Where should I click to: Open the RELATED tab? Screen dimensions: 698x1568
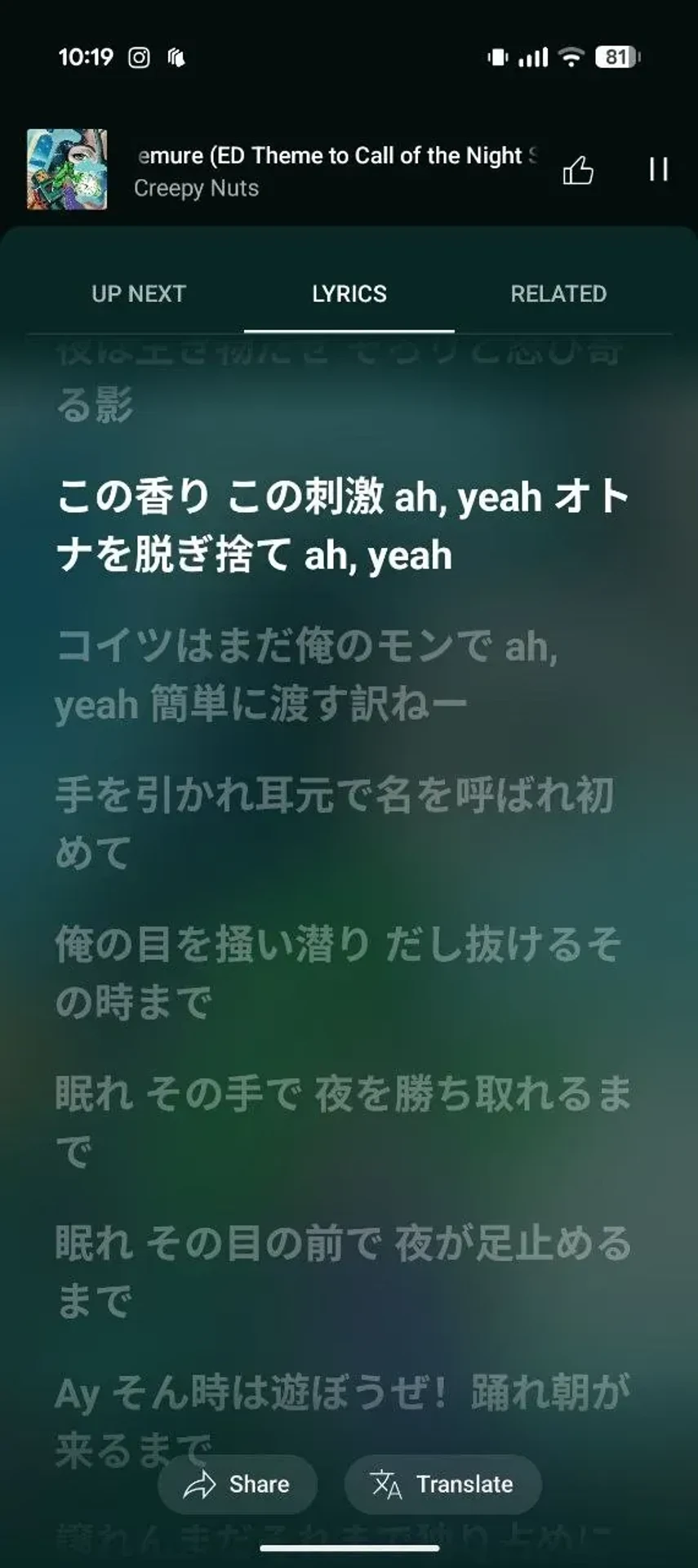click(558, 294)
